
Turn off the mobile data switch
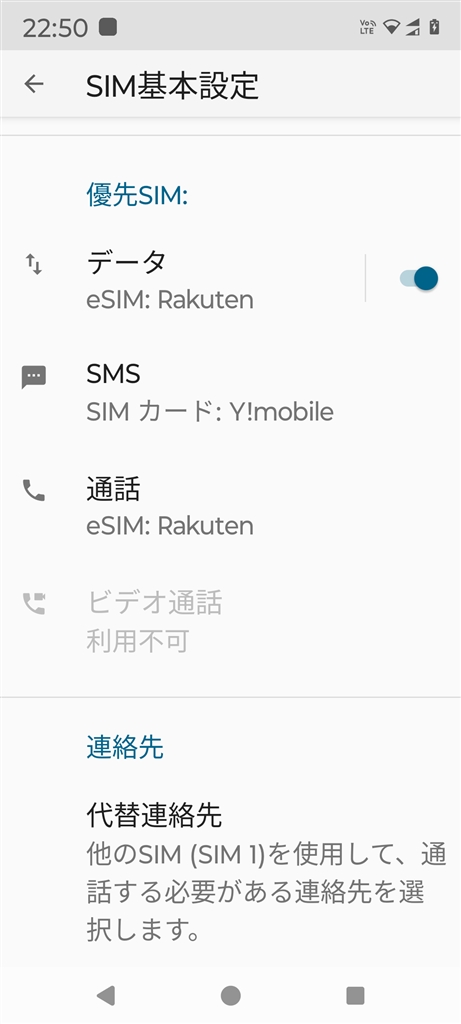click(419, 279)
